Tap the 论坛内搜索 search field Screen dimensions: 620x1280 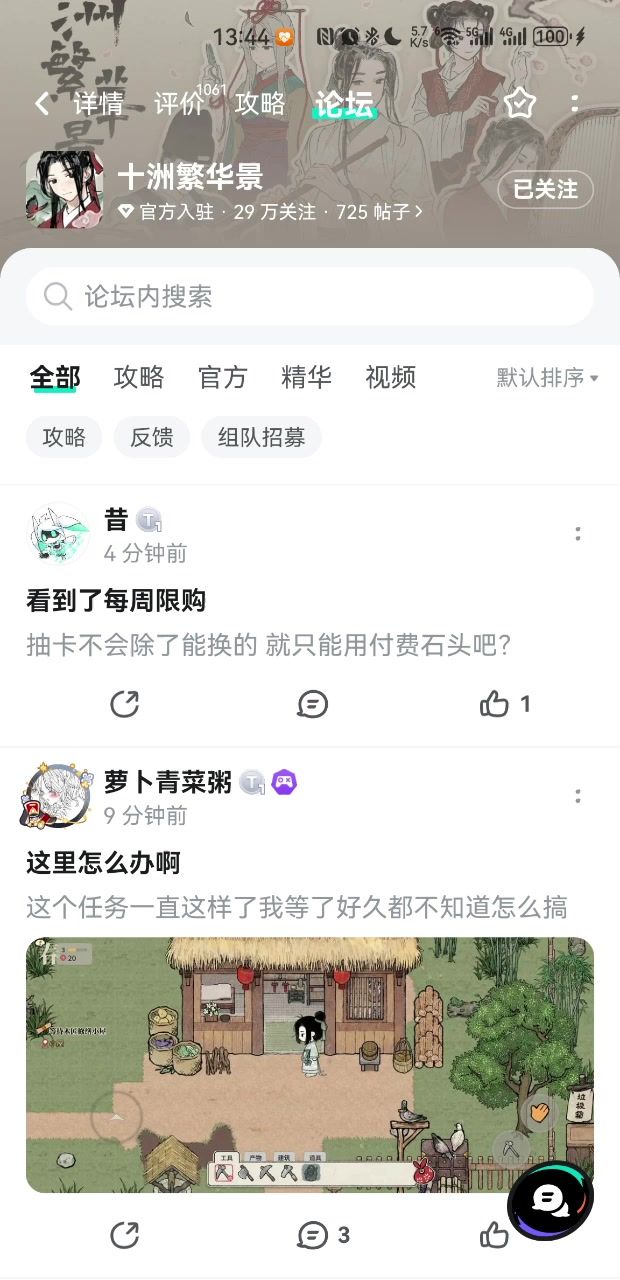(x=310, y=296)
